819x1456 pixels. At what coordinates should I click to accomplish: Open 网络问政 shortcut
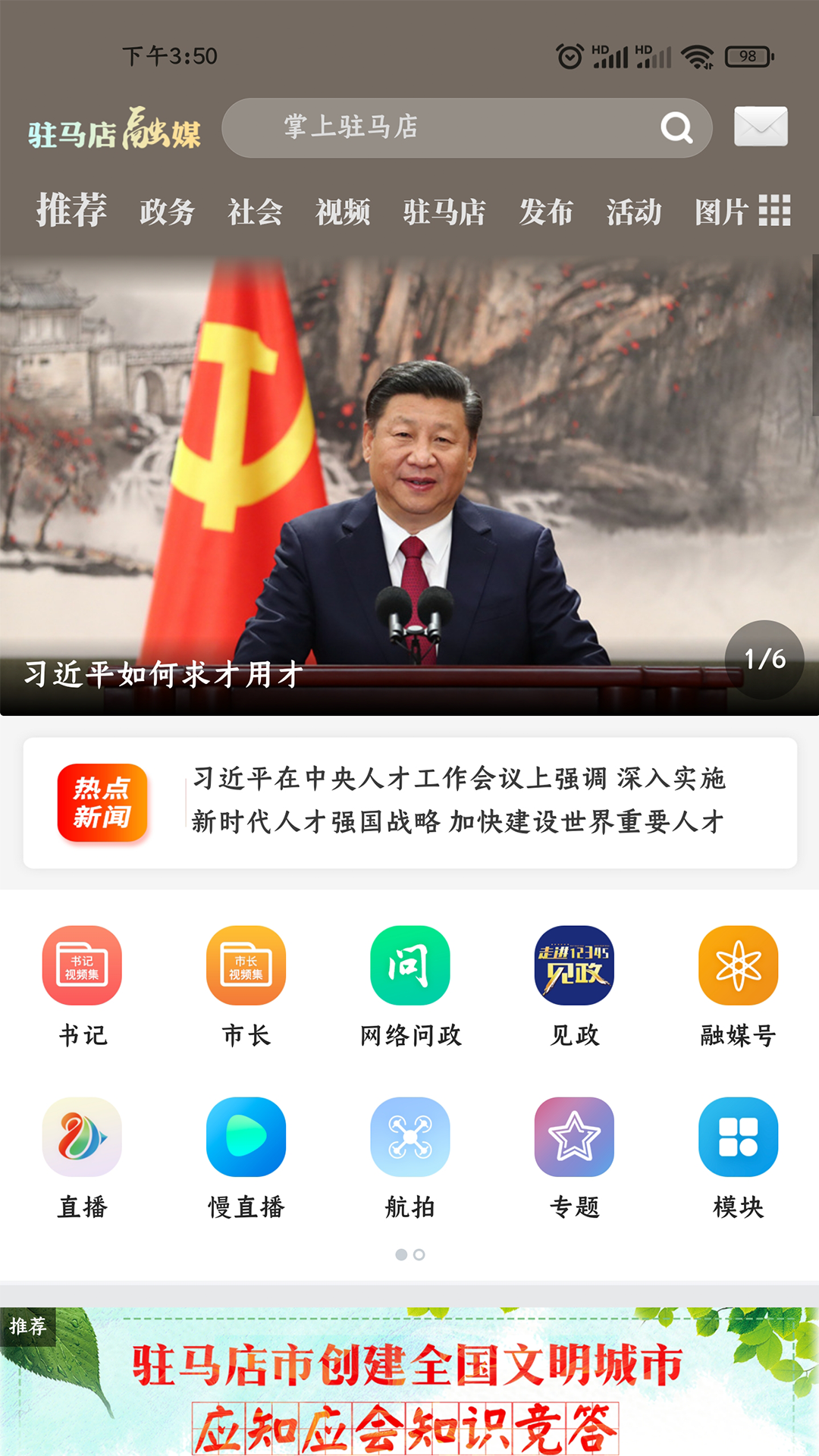point(410,987)
